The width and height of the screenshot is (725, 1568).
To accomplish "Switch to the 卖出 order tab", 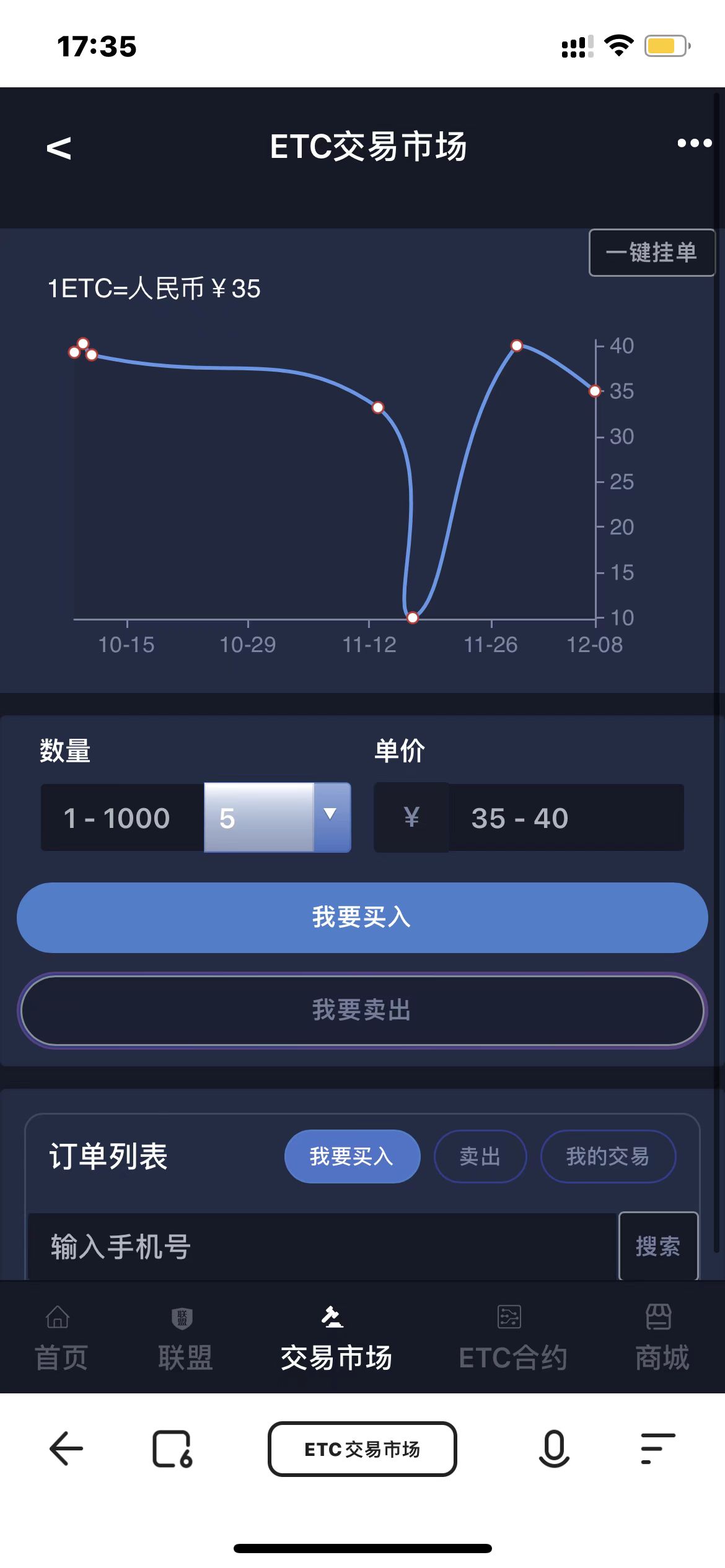I will point(480,1156).
